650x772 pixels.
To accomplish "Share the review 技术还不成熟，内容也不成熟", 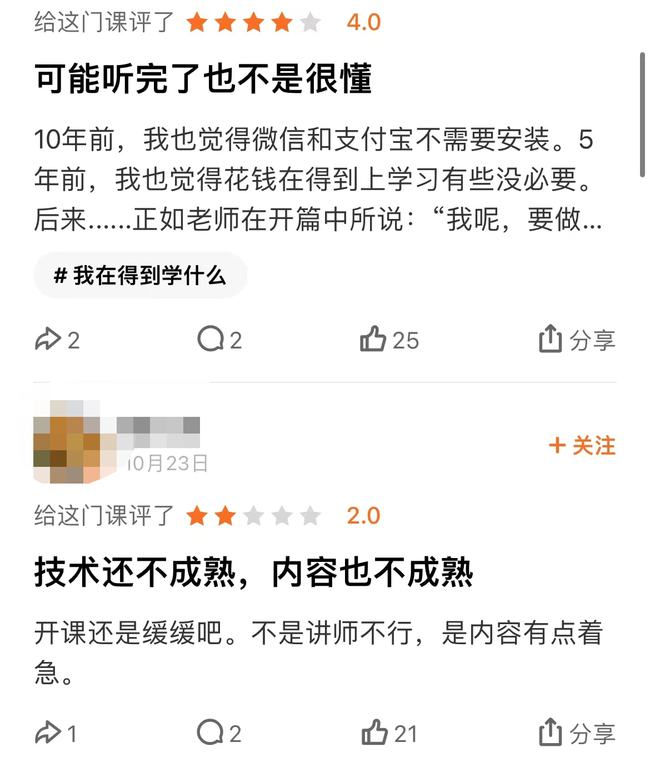I will pos(577,734).
